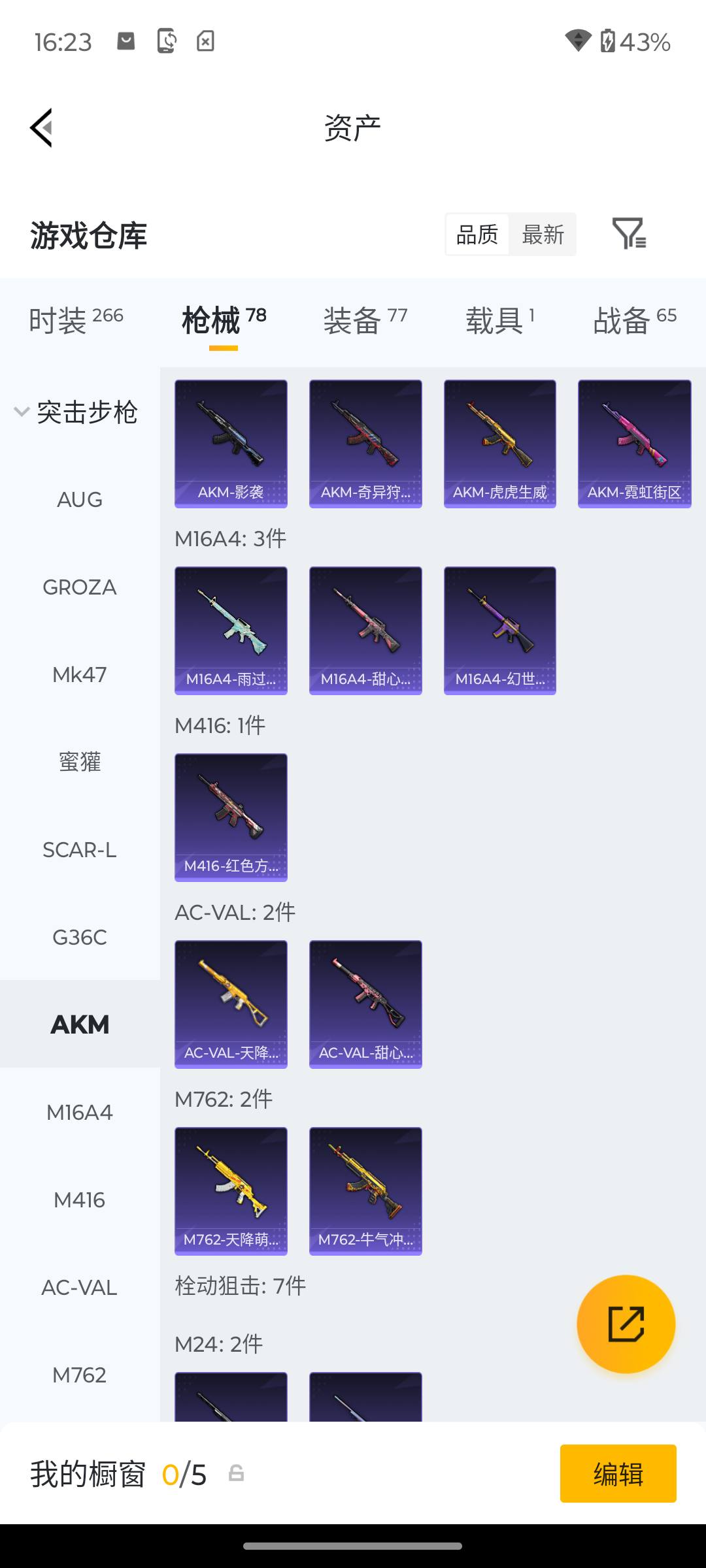Sort by 最新
This screenshot has height=1568, width=706.
pos(543,234)
